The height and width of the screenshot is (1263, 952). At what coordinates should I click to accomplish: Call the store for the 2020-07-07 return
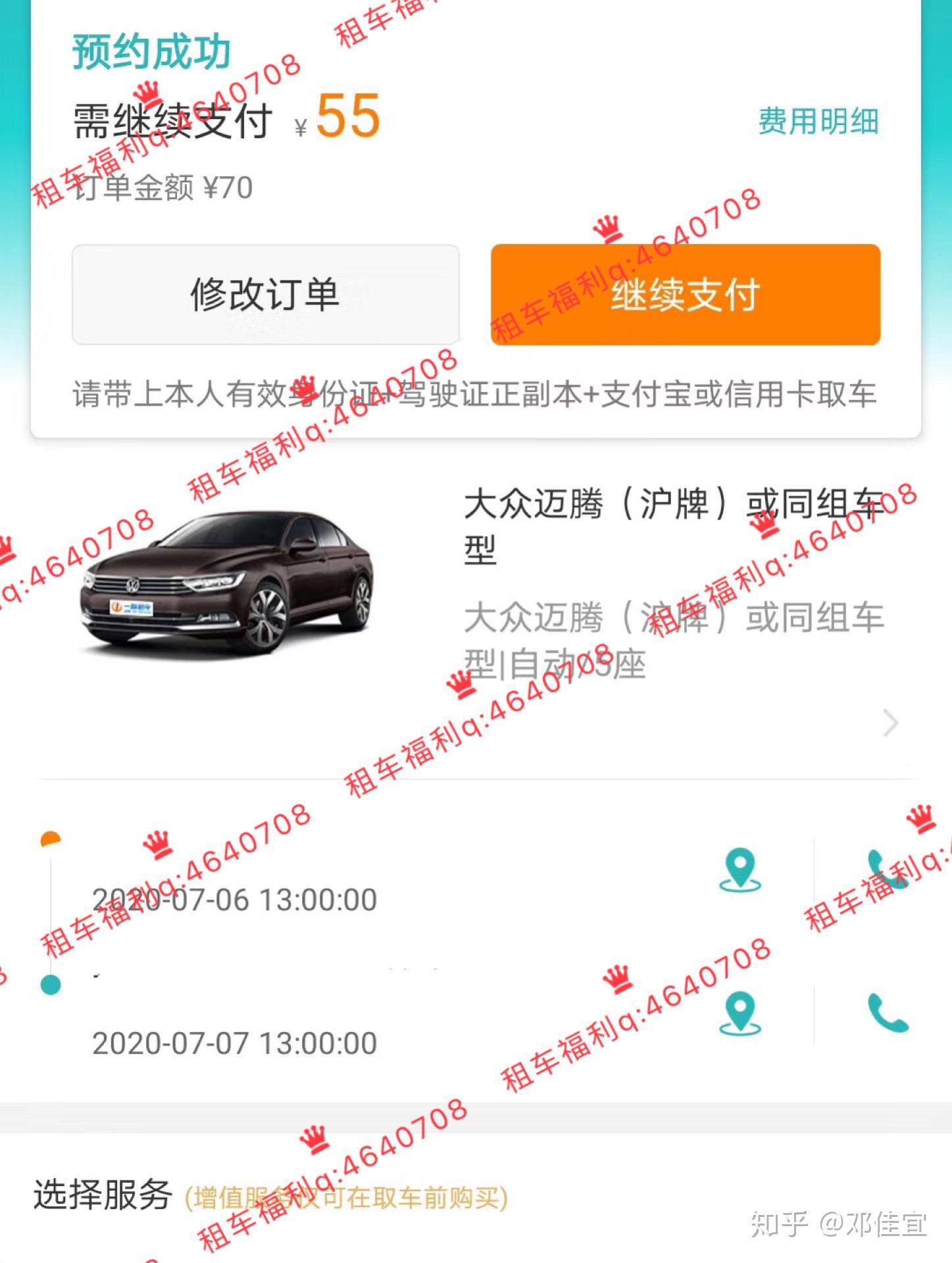point(888,1013)
